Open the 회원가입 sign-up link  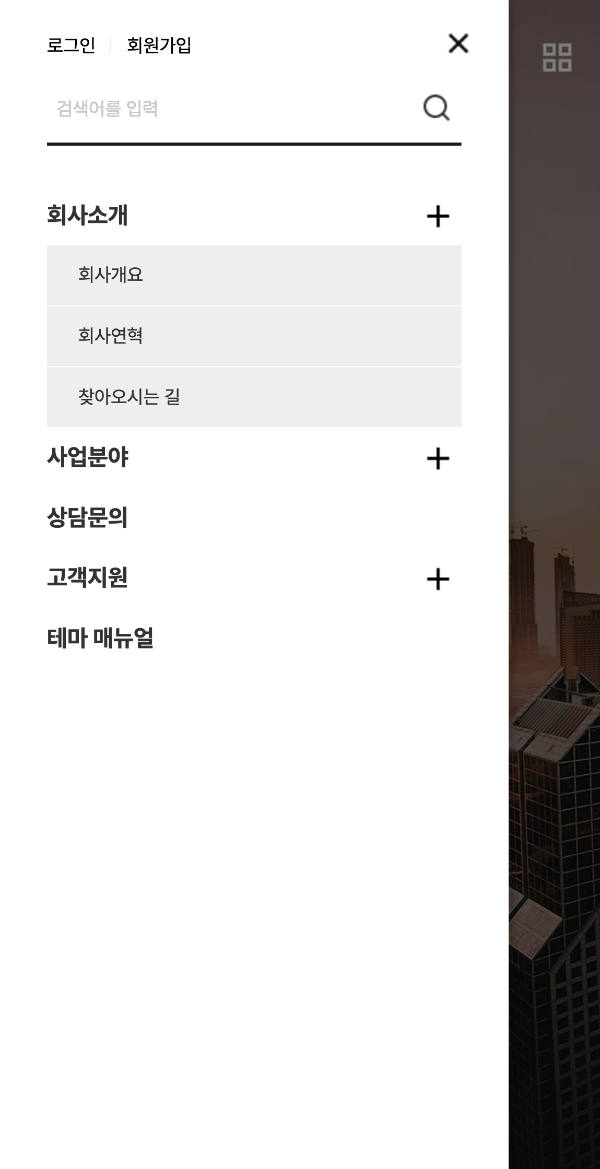[x=159, y=45]
